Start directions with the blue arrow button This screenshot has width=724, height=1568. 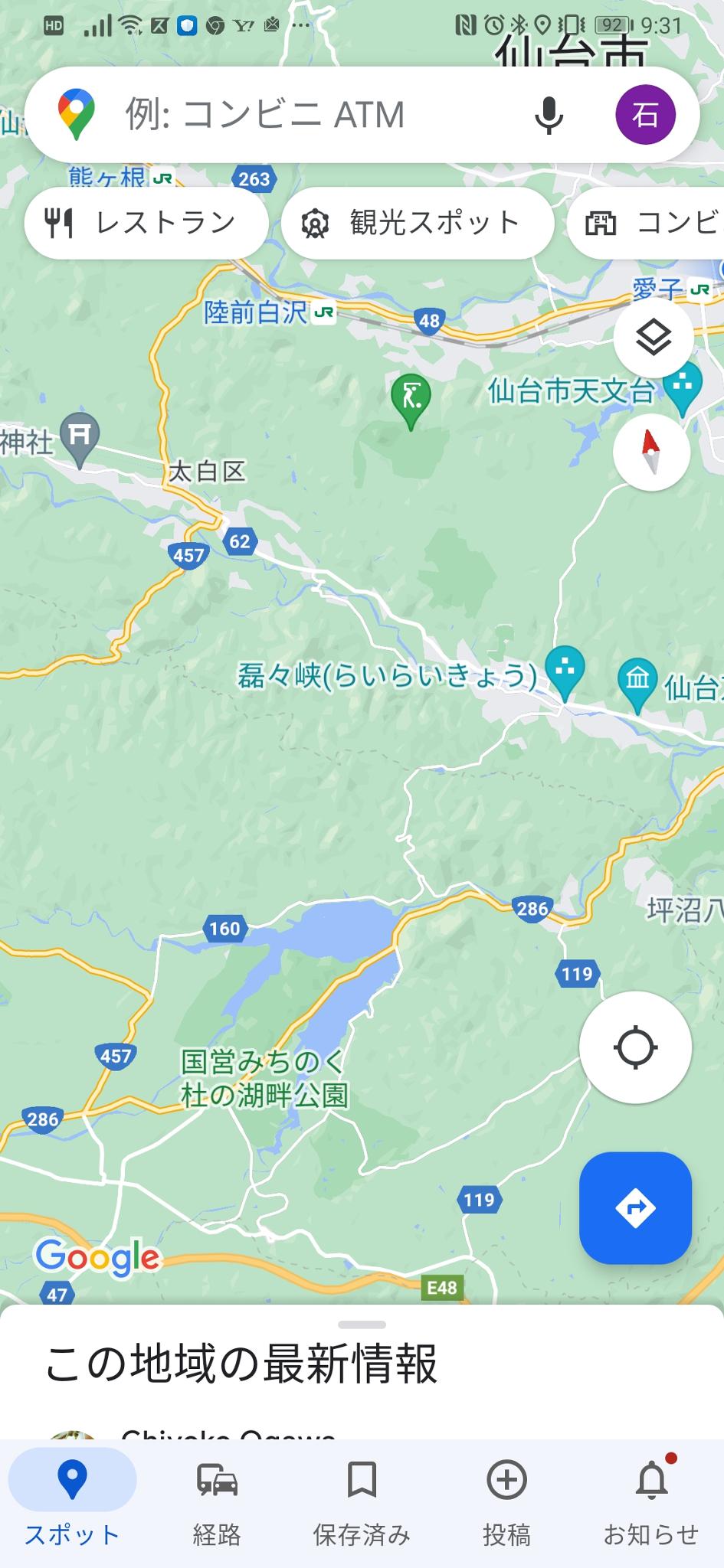(635, 1207)
